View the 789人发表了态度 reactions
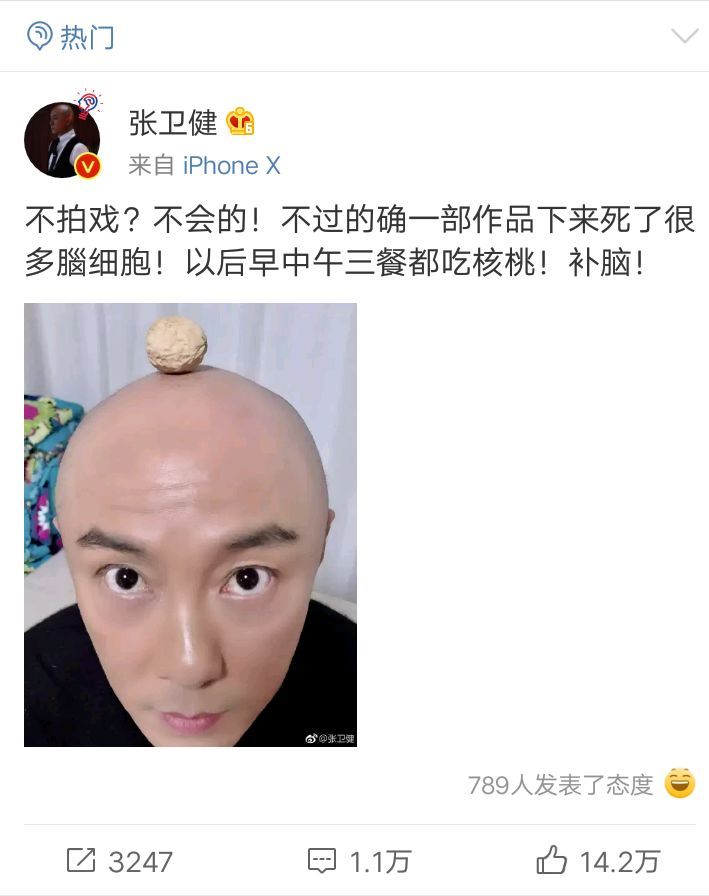Screen dimensions: 709x896 point(560,785)
